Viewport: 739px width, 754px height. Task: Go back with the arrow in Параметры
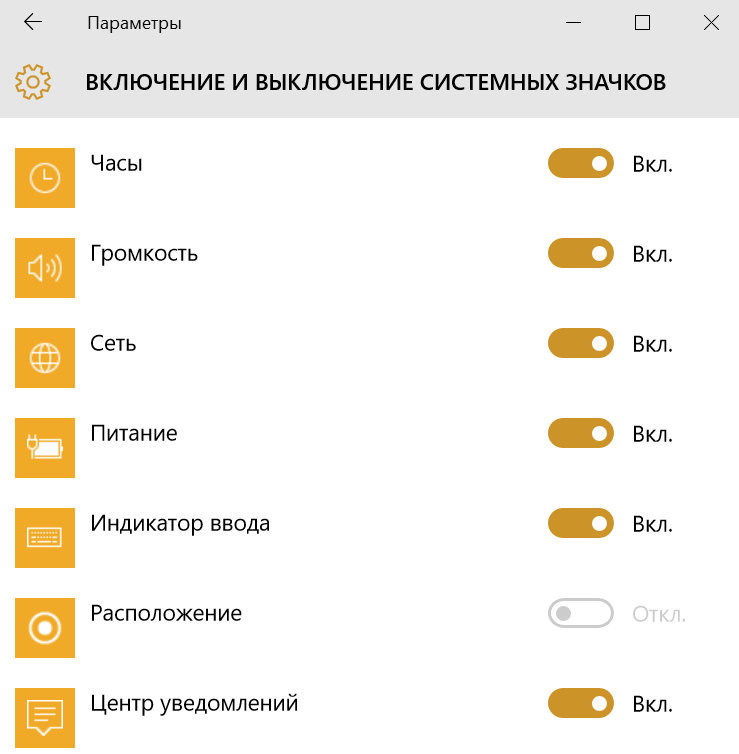click(33, 22)
